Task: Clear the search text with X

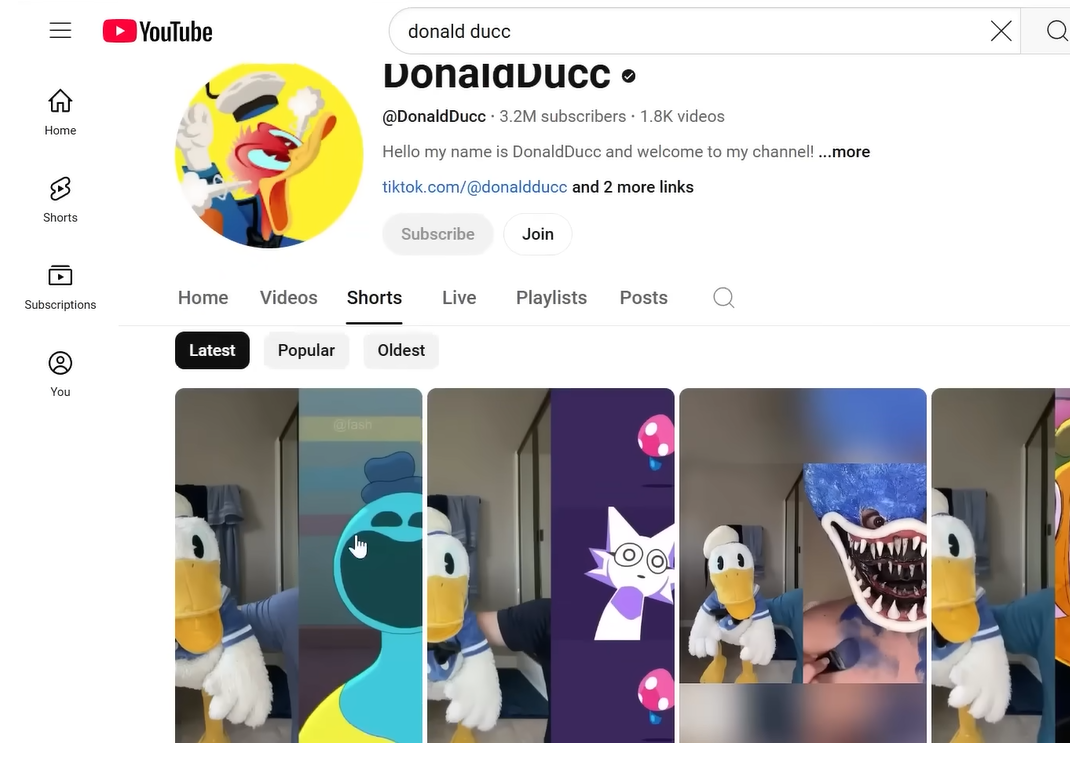Action: [x=1000, y=31]
